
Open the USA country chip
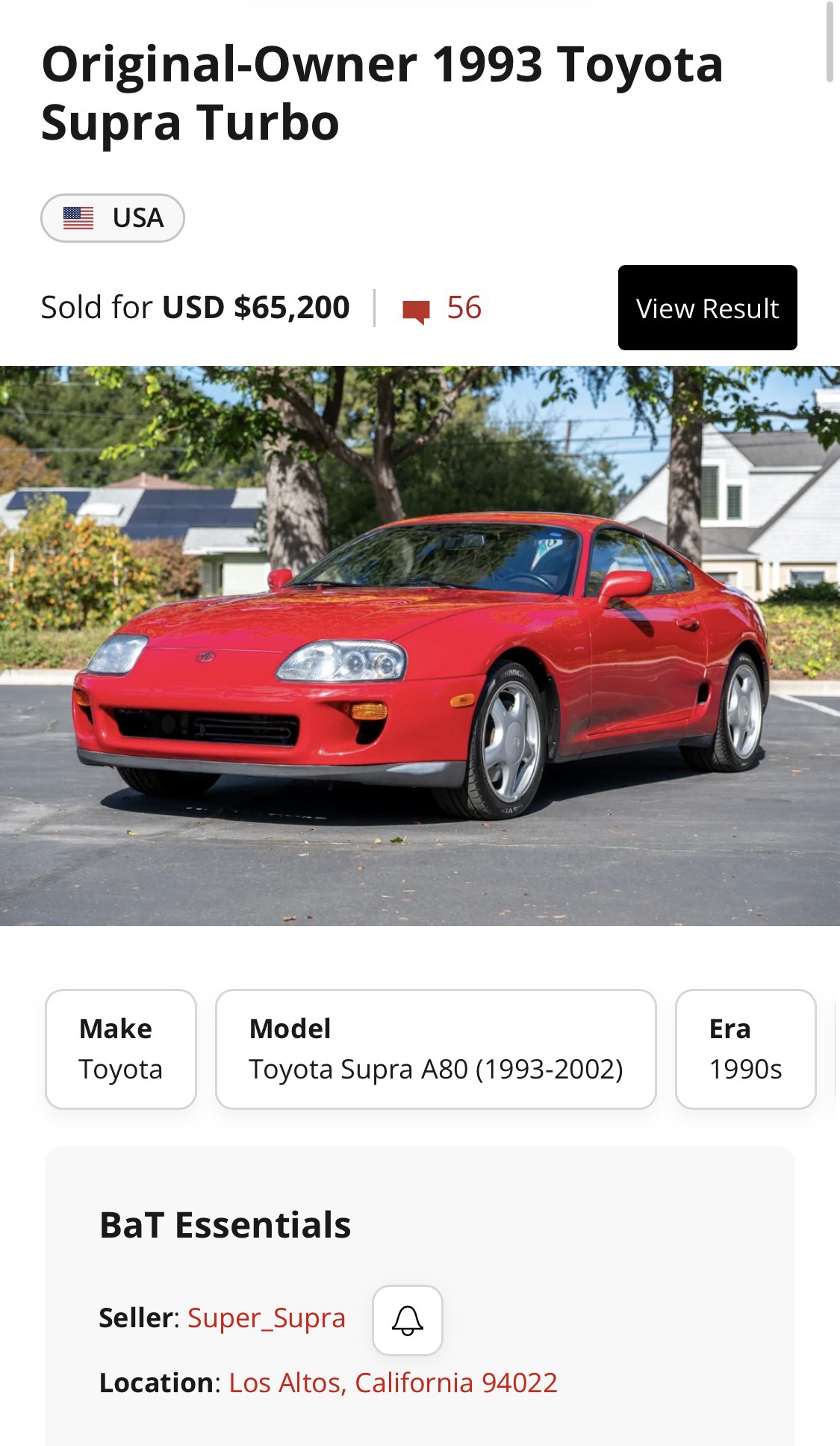pos(113,218)
